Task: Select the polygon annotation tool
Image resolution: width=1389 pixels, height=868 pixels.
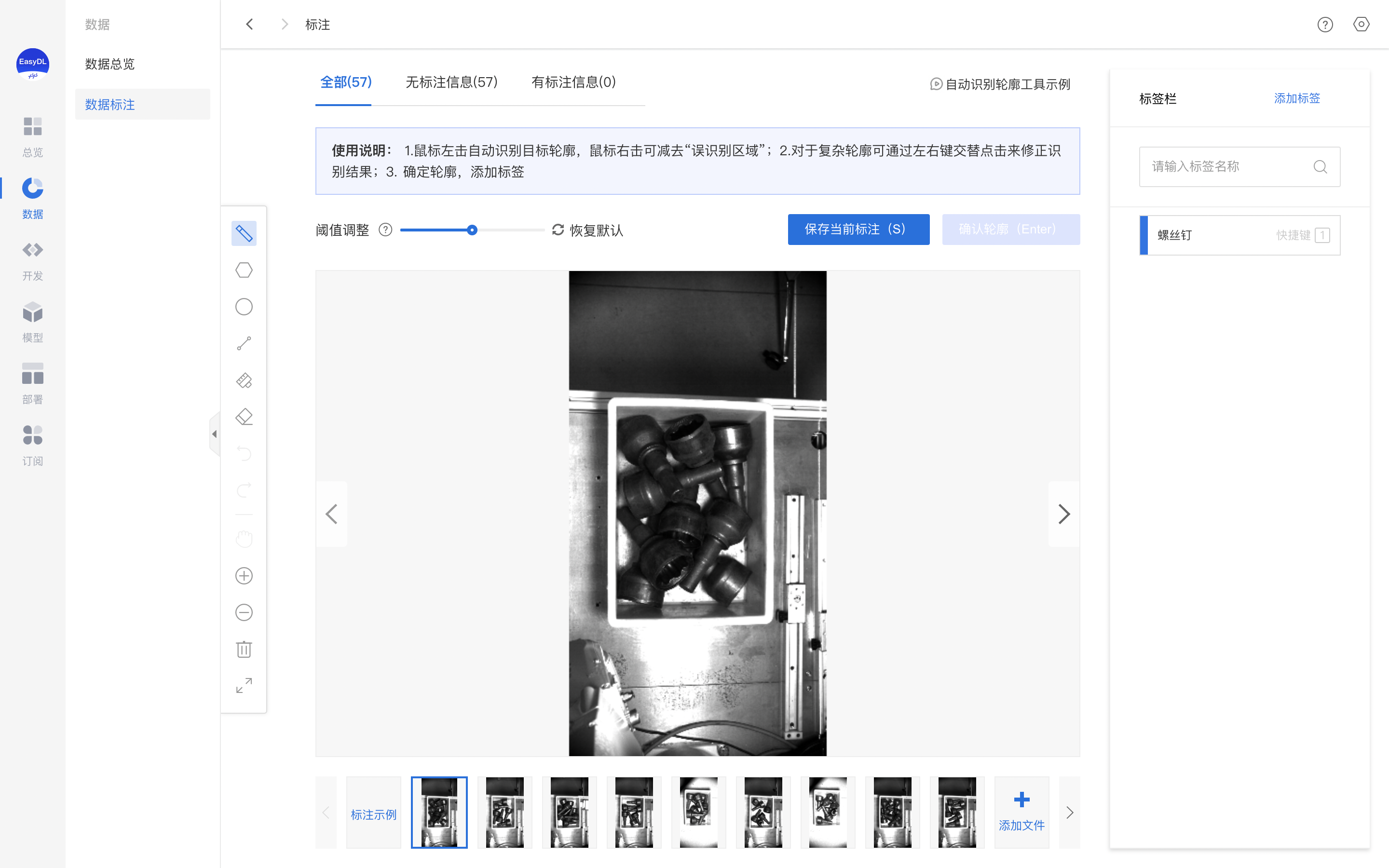Action: [244, 270]
